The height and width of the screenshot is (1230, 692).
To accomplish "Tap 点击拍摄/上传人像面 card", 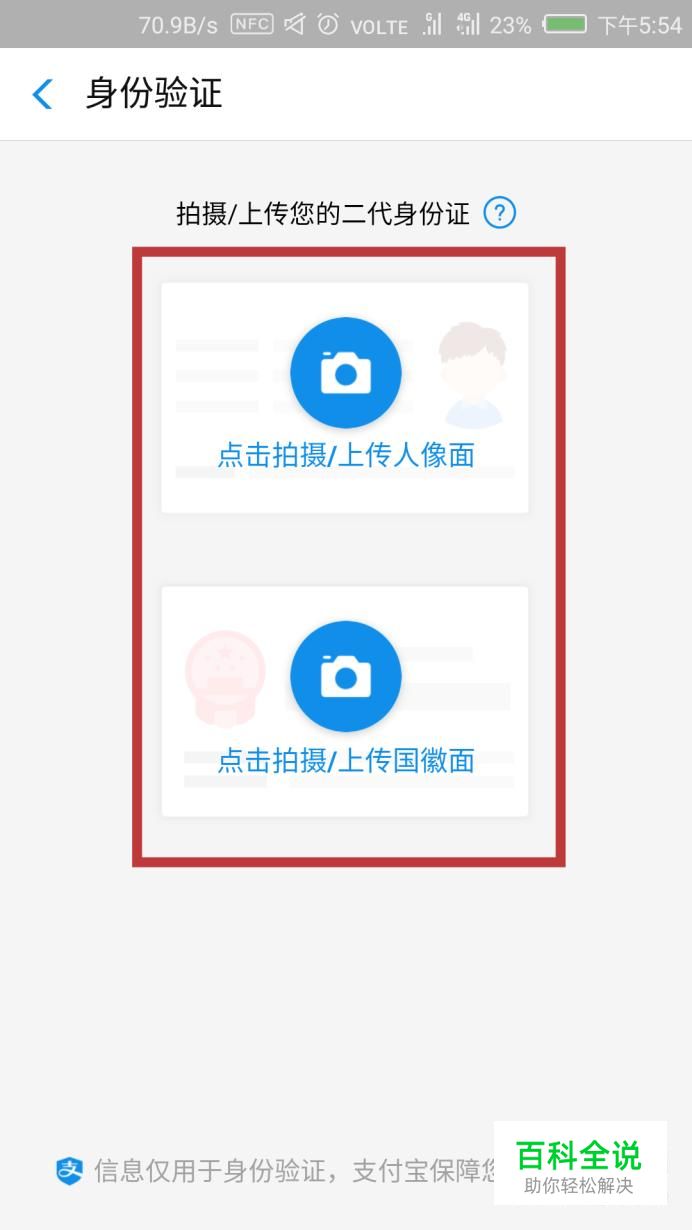I will tap(345, 398).
